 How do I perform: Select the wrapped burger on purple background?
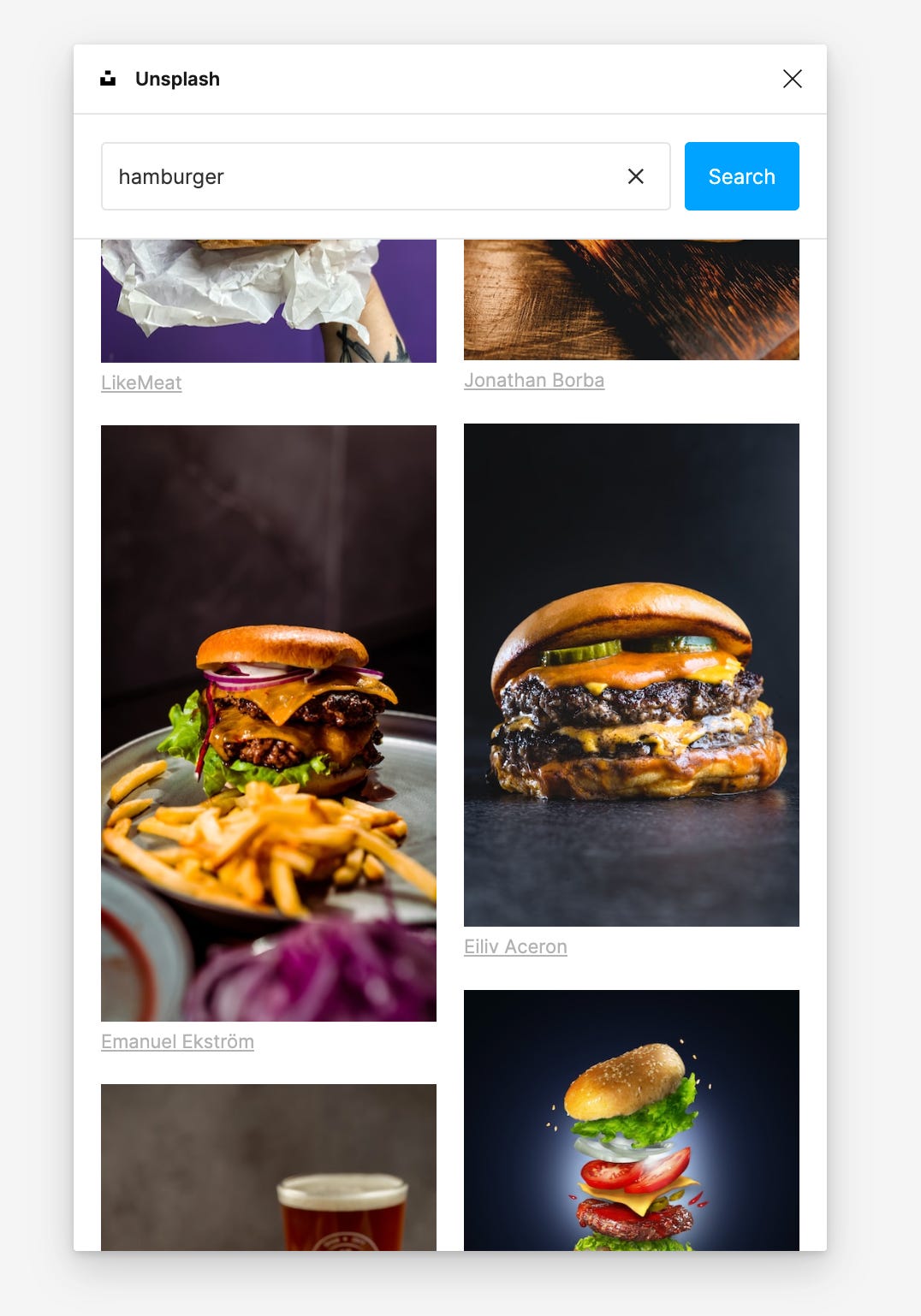268,299
